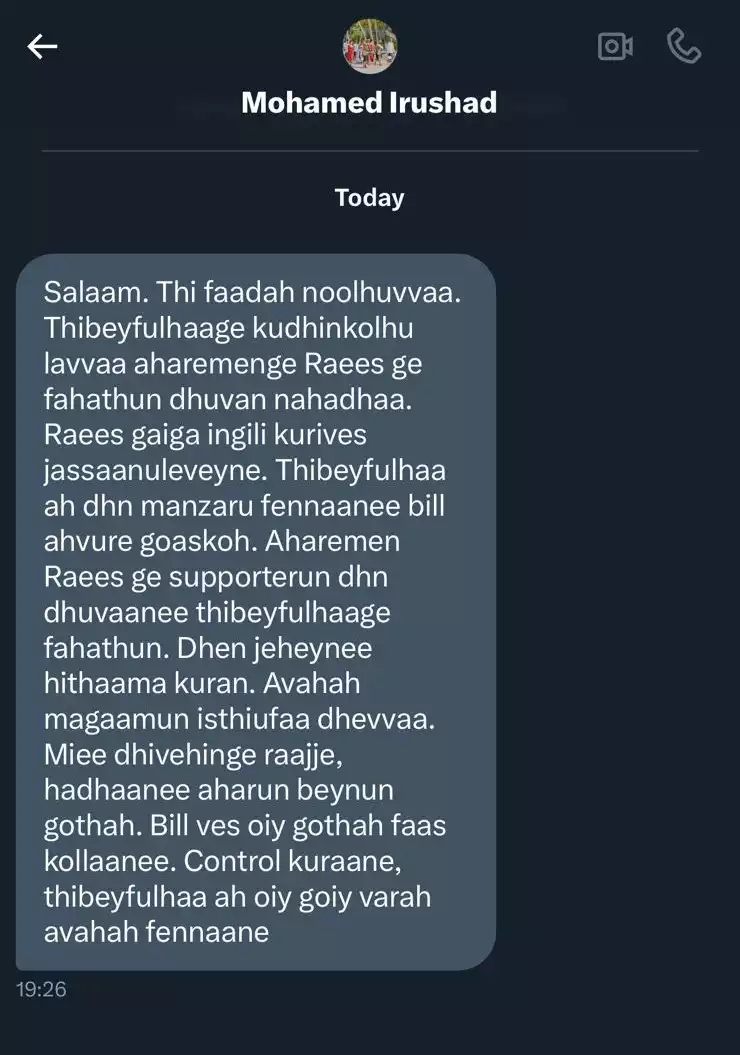The height and width of the screenshot is (1055, 740).
Task: Open Mohamed Irushad's profile picture
Action: (369, 46)
